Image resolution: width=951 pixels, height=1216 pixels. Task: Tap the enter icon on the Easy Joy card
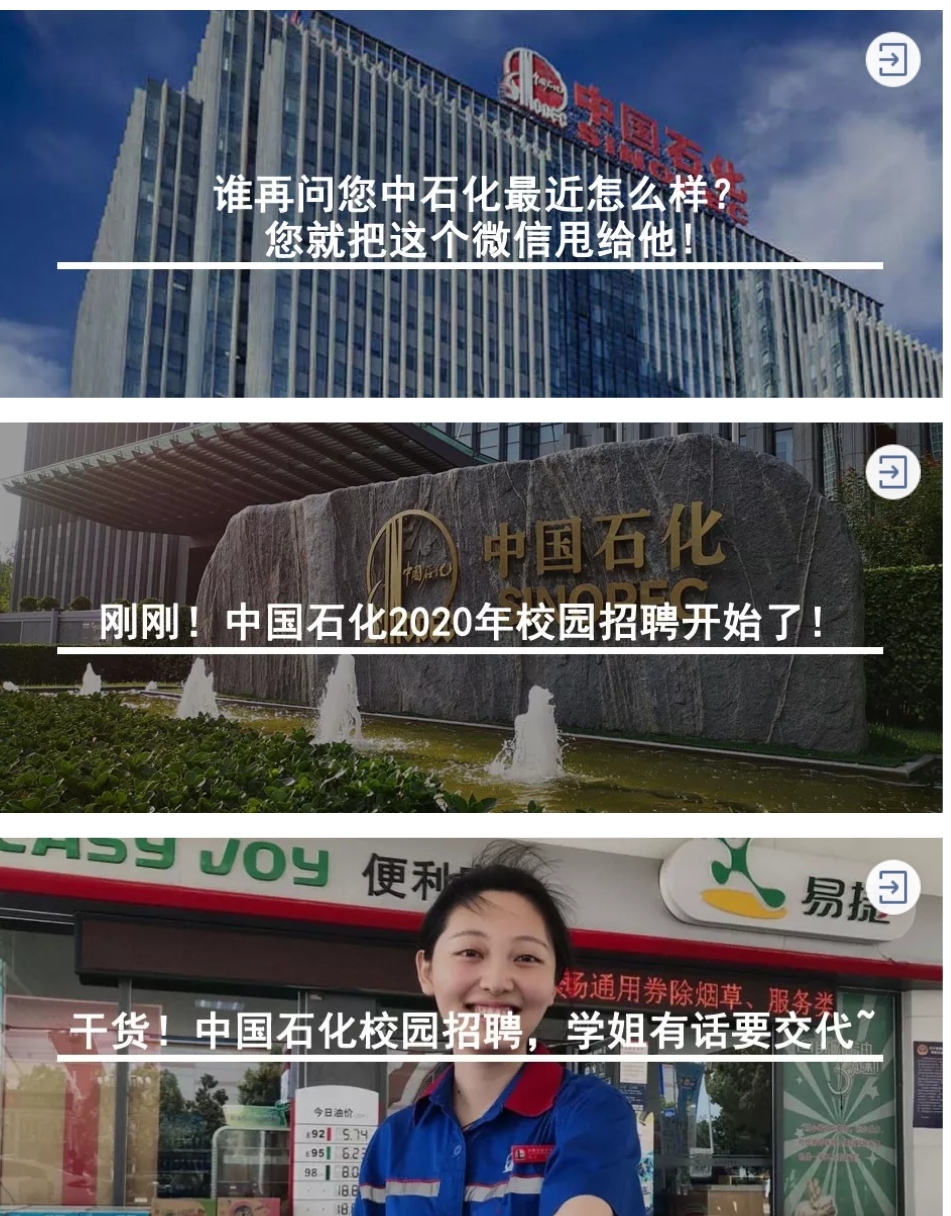pyautogui.click(x=891, y=887)
